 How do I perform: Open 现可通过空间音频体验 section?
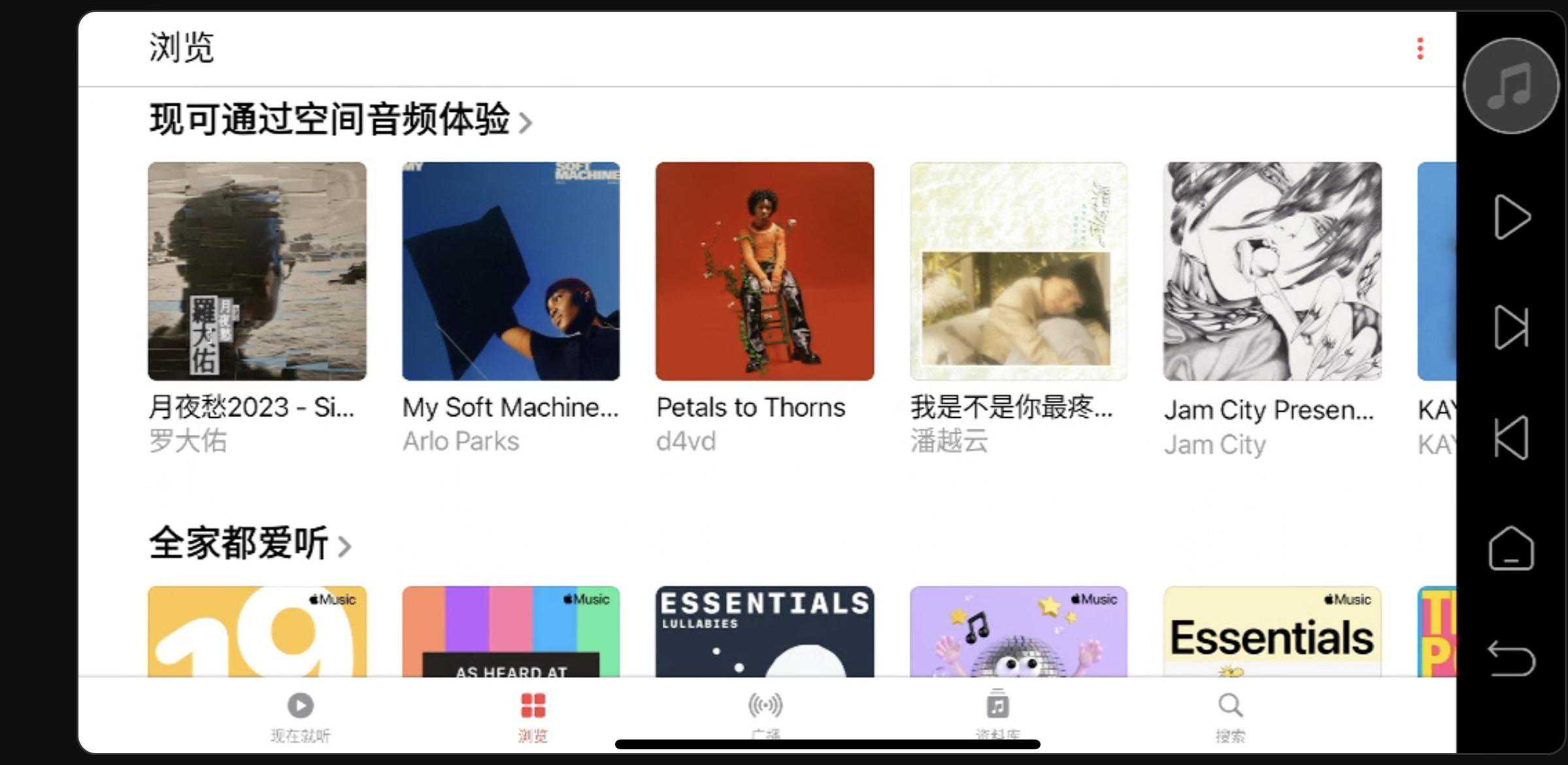click(x=340, y=120)
